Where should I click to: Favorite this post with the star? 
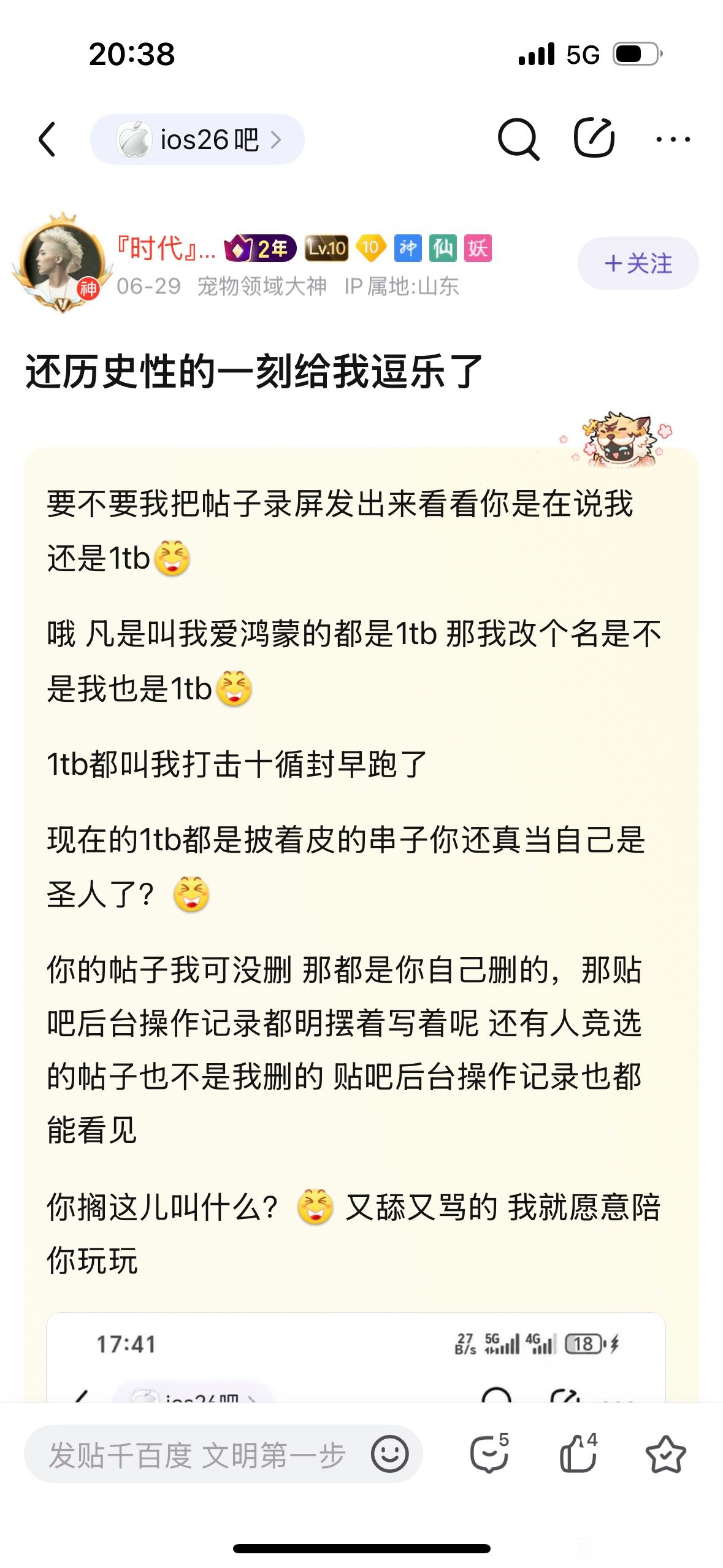coord(665,1454)
